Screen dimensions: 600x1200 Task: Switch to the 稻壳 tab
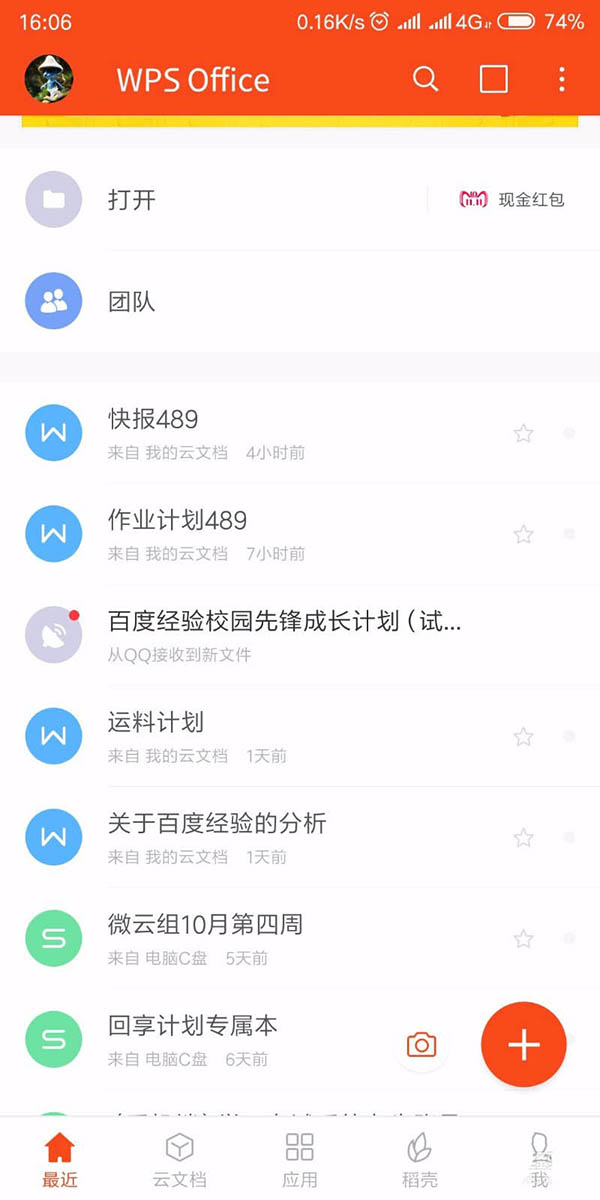(420, 1160)
